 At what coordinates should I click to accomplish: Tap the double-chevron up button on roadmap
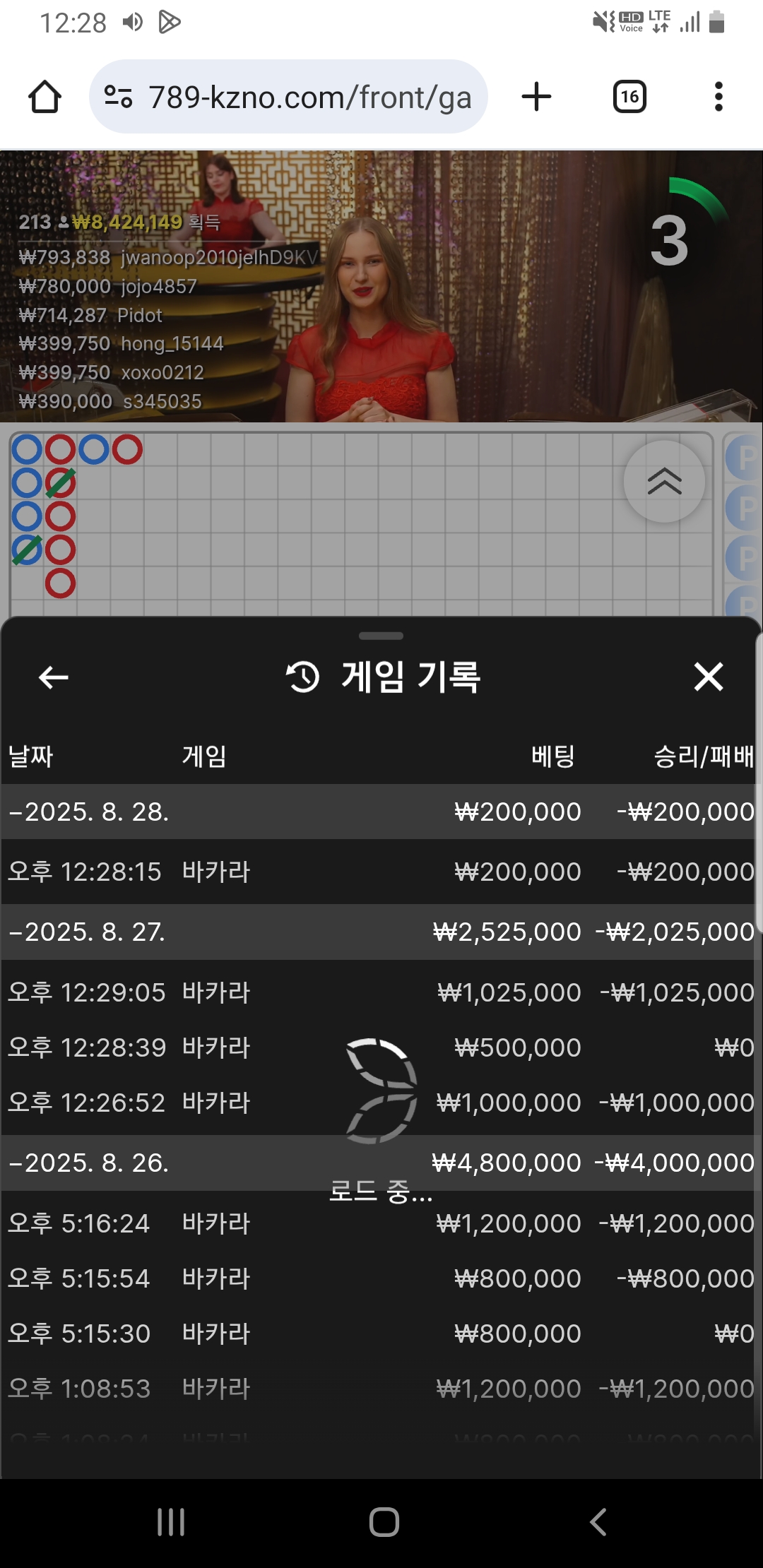pos(665,482)
